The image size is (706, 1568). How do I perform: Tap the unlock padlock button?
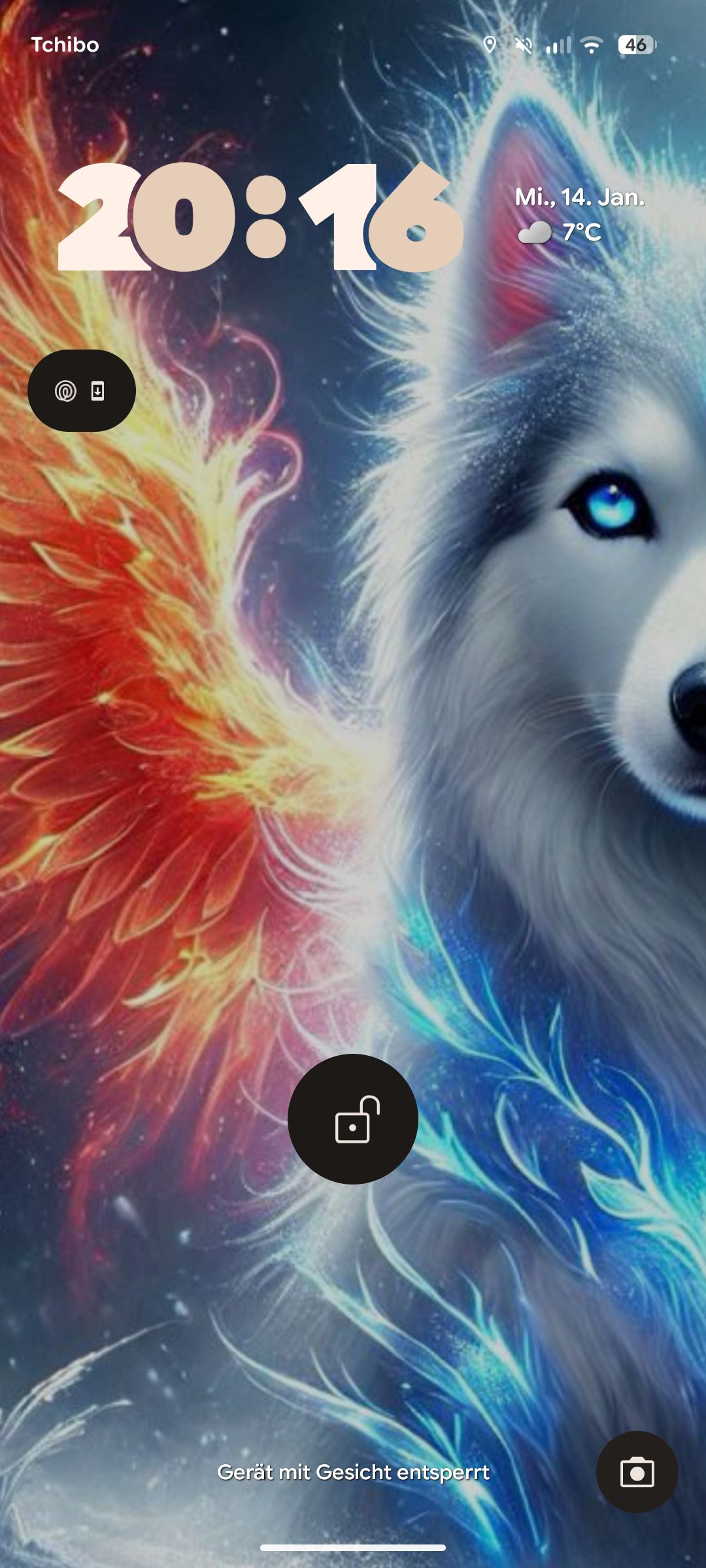pyautogui.click(x=353, y=1119)
